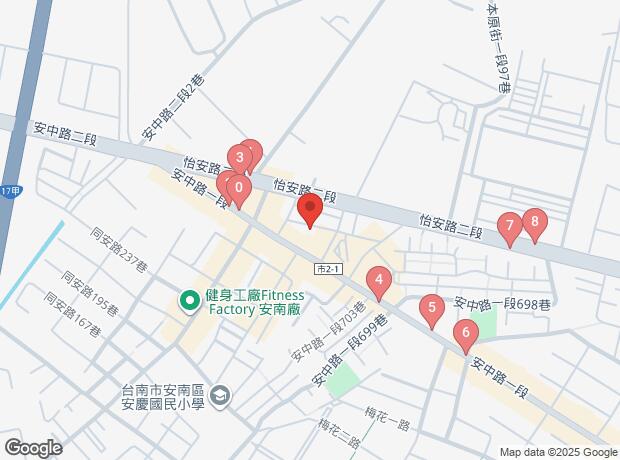Tap the unnumbered dark red location pin
620x460 pixels.
point(309,209)
